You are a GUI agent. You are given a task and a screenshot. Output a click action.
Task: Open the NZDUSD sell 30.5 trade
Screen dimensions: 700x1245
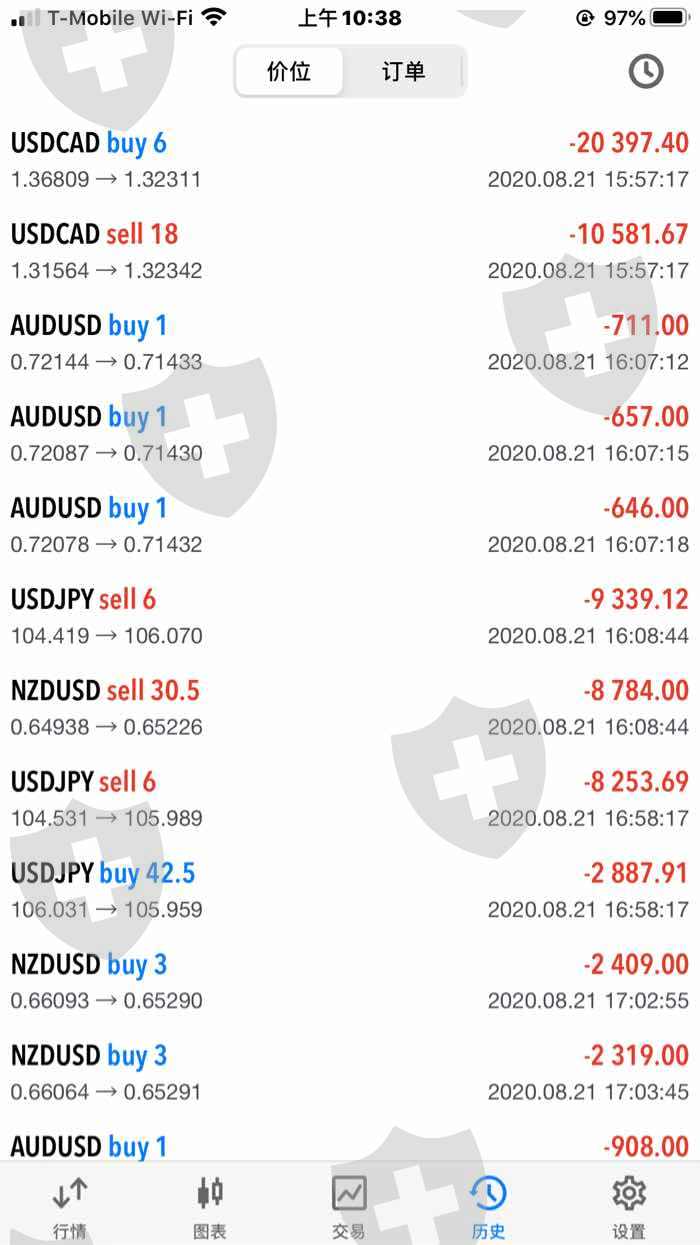(349, 707)
